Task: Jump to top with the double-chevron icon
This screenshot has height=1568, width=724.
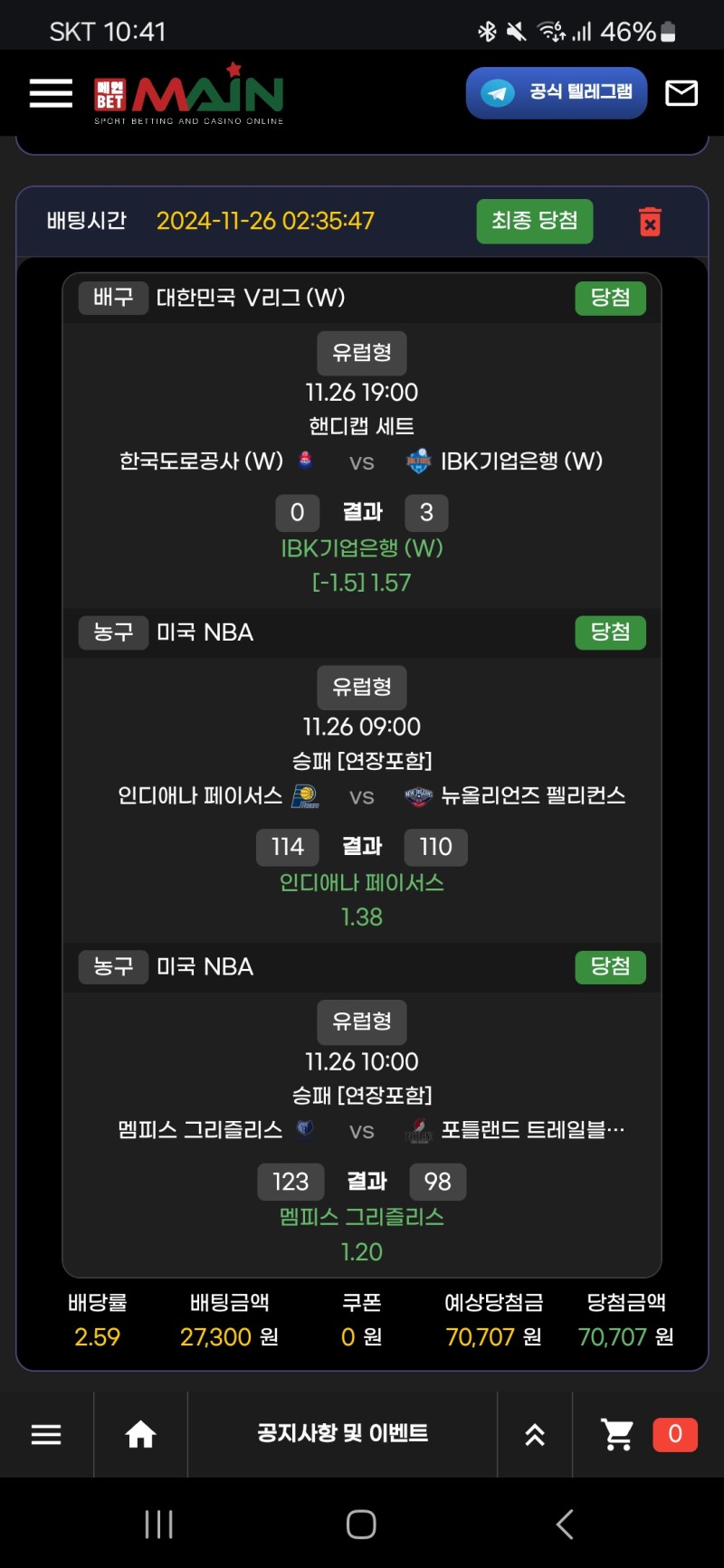Action: click(x=535, y=1434)
